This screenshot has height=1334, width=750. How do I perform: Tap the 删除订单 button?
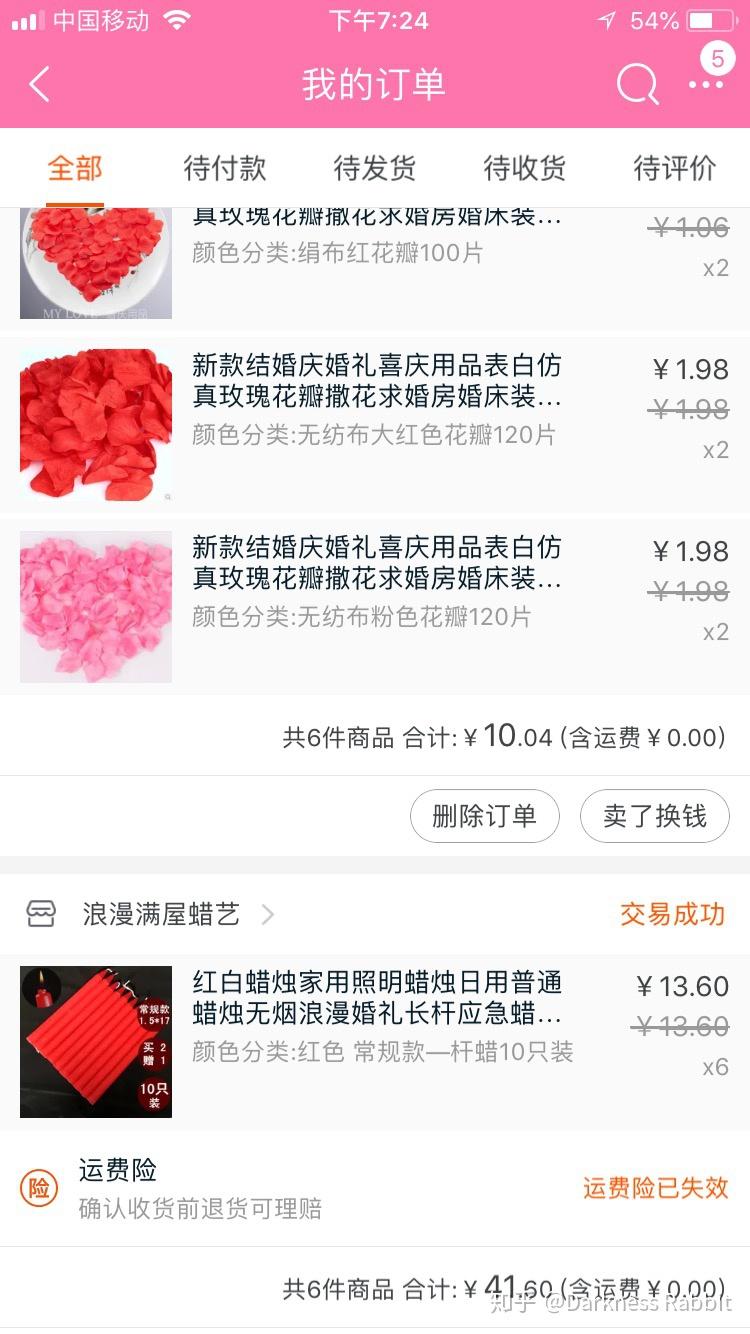tap(485, 816)
